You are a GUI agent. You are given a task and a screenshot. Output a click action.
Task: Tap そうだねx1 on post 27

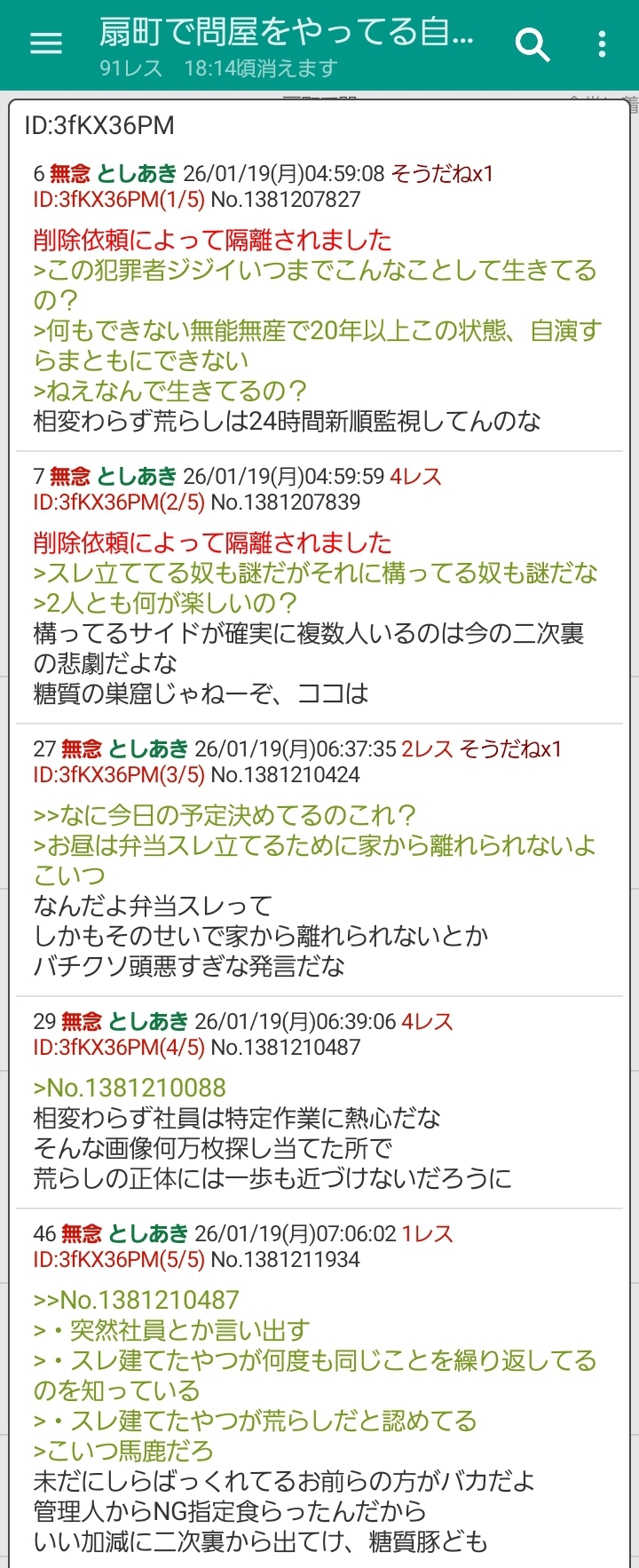point(510,749)
